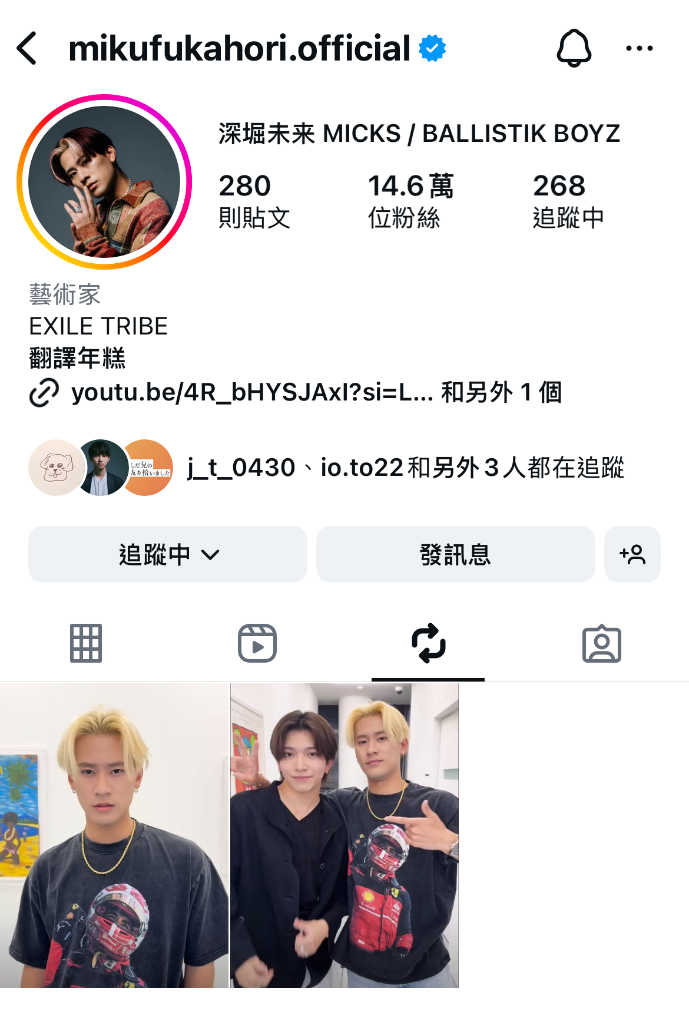The image size is (689, 1024).
Task: View the profile picture story
Action: coord(104,181)
